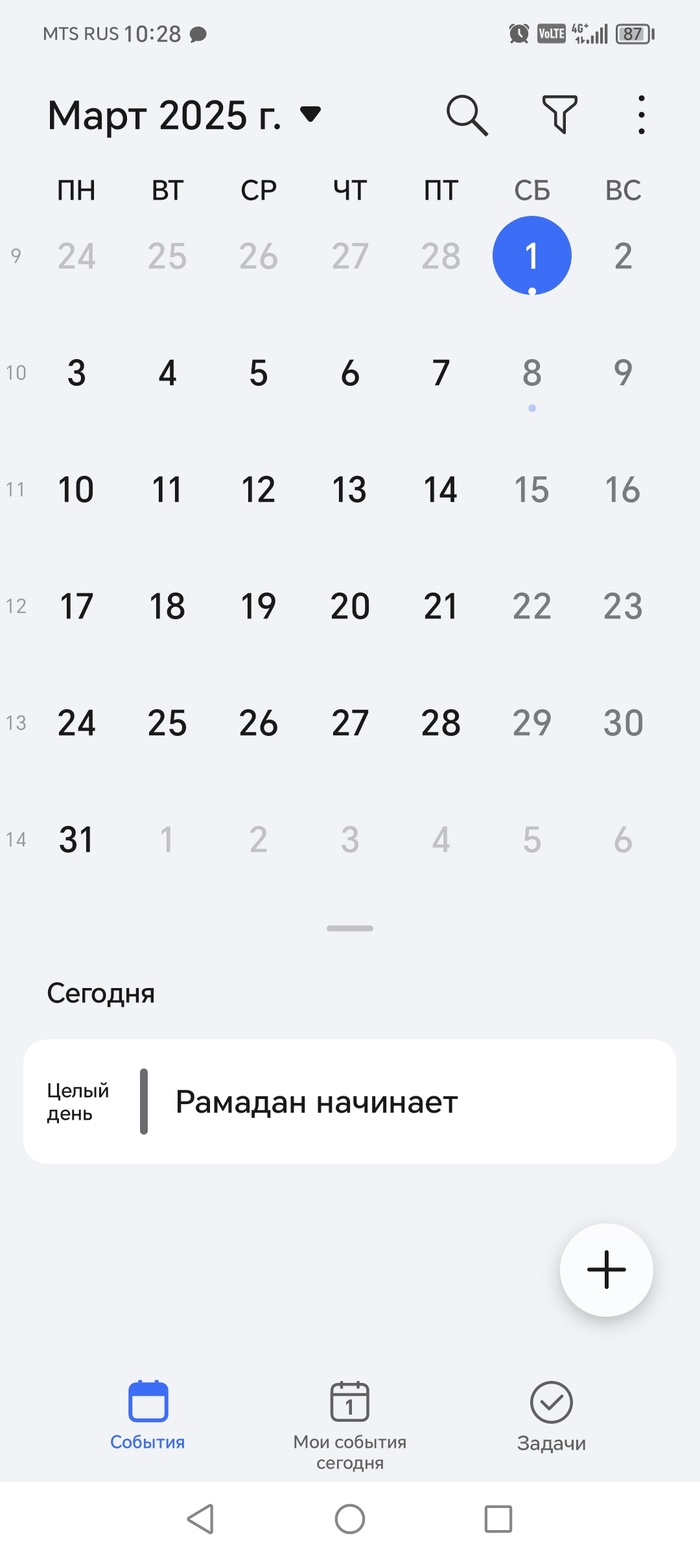
Task: Select February 27 in the first row
Action: coord(349,257)
